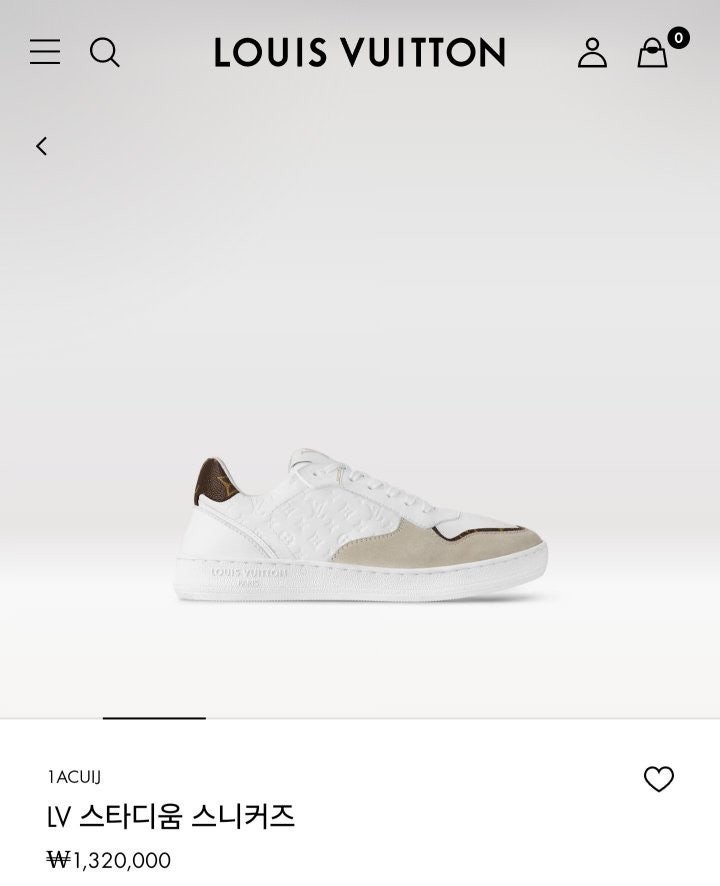Add LV sneakers to wishlist heart

(658, 779)
